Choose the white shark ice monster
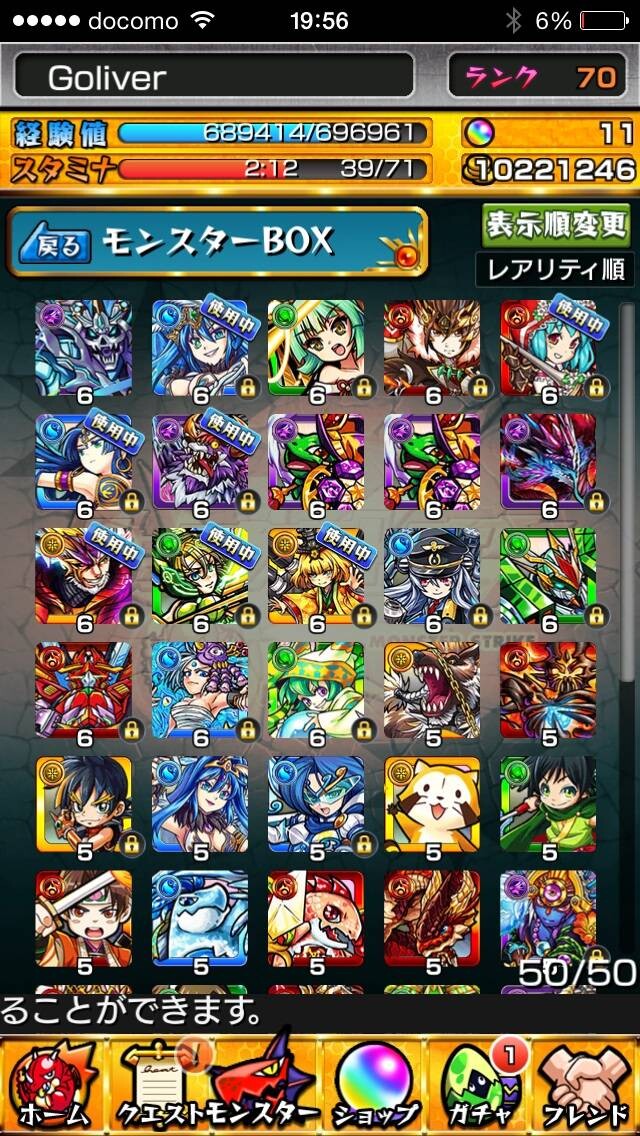 [x=200, y=919]
